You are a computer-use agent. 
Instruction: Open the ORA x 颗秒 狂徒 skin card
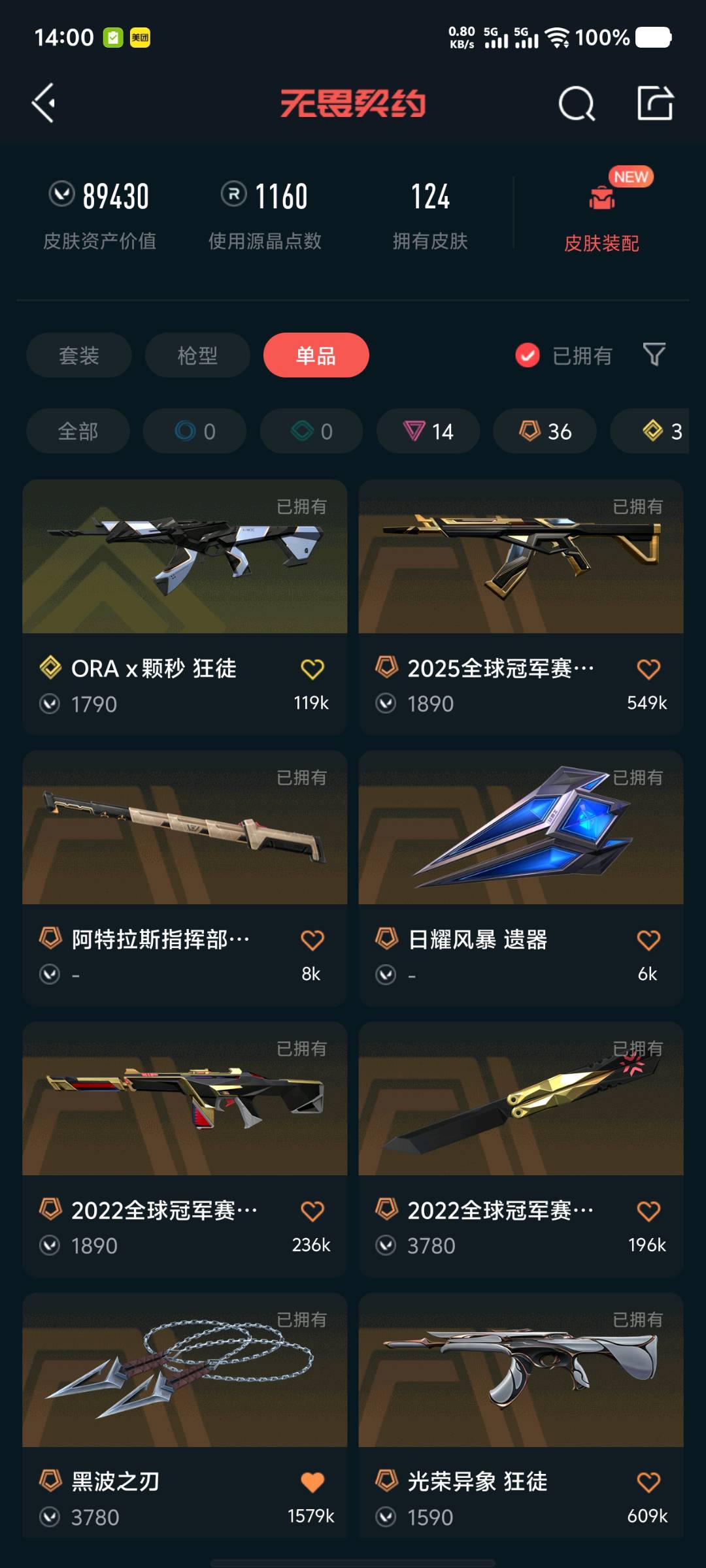(184, 607)
